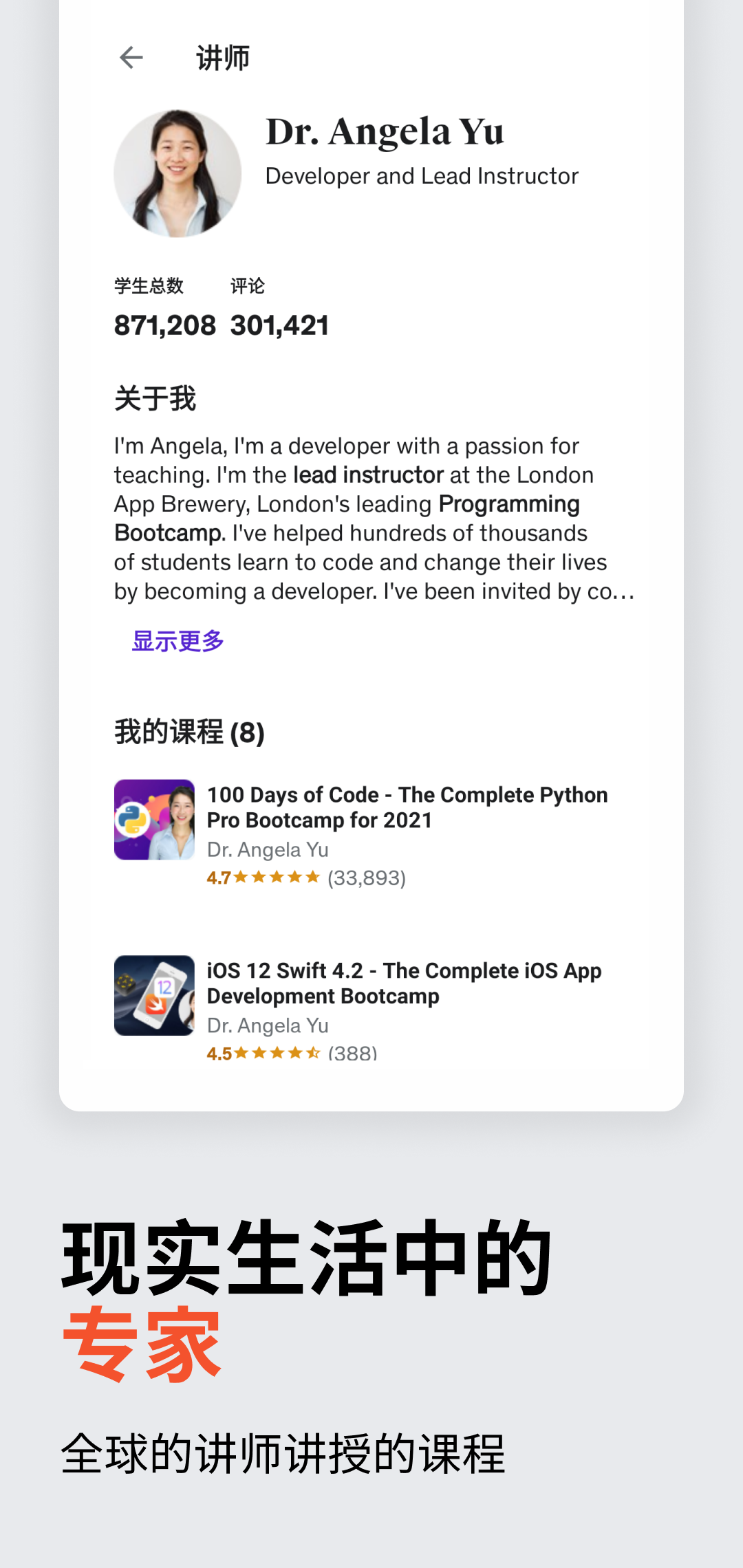
Task: Click the student count 871,208
Action: click(x=165, y=325)
